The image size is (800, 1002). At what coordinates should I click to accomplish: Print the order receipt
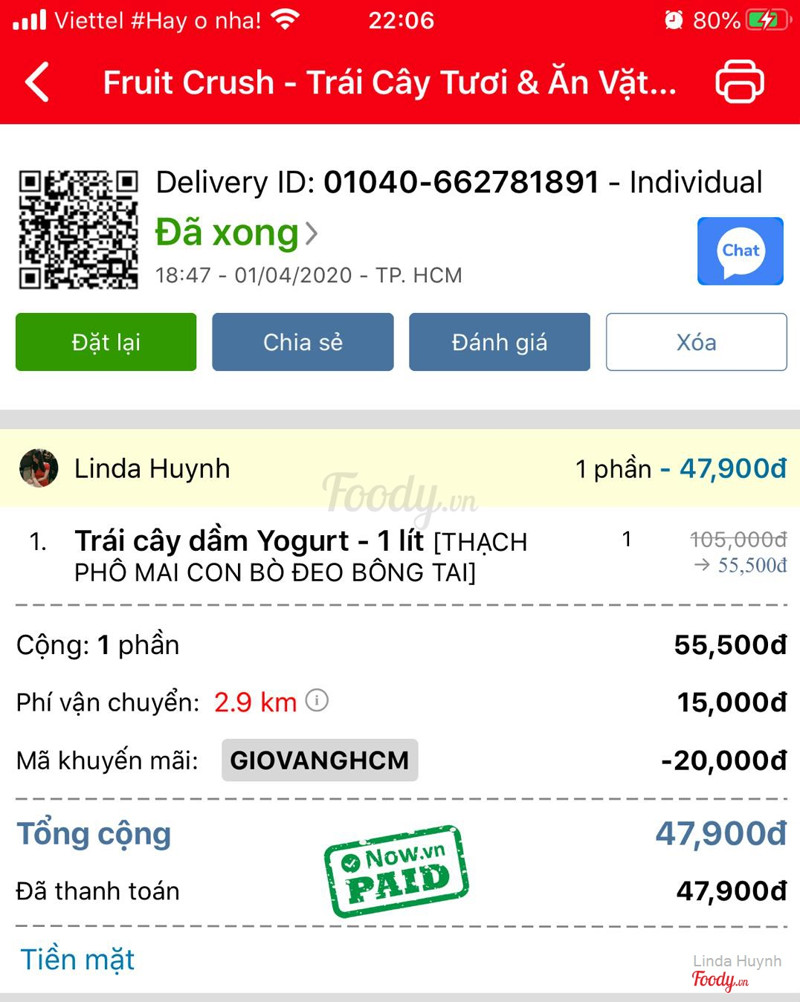point(740,82)
